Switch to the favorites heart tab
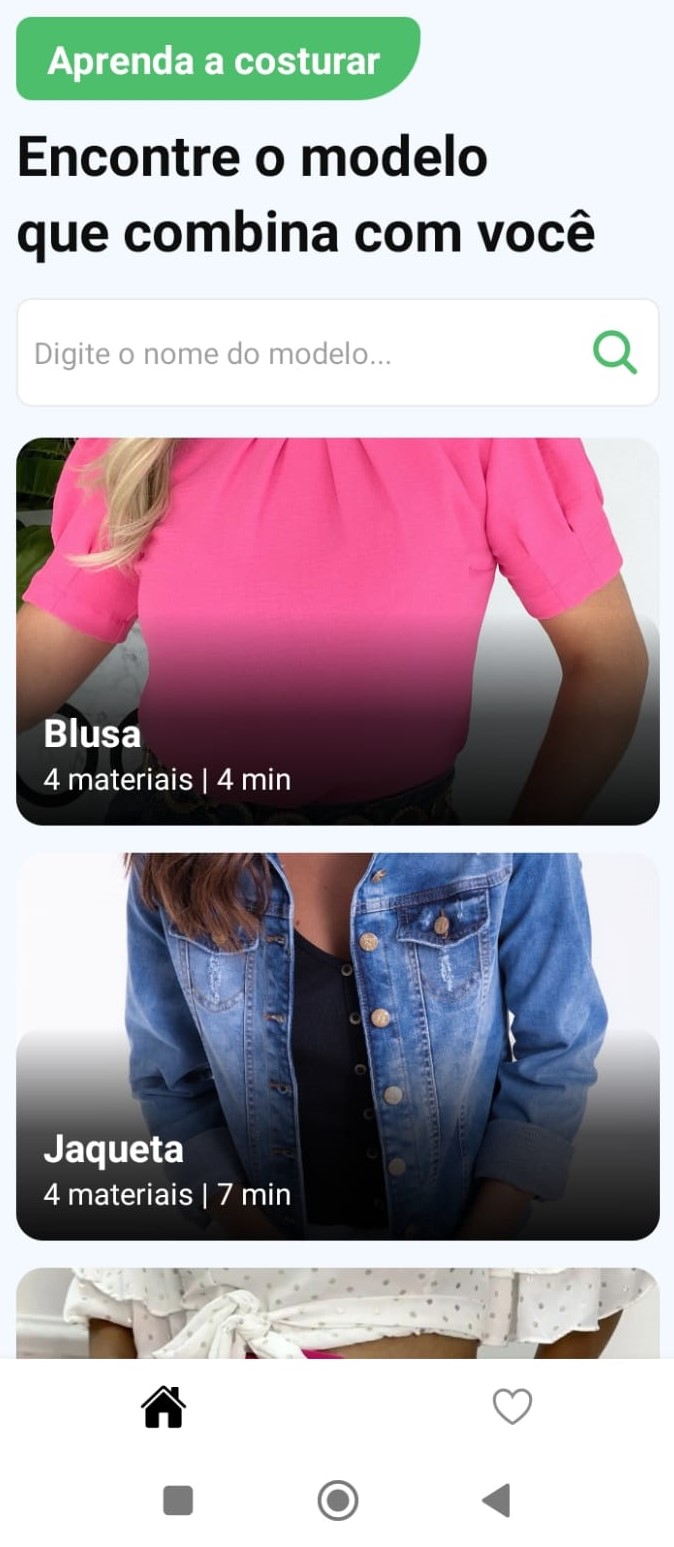674x1547 pixels. (x=512, y=1407)
